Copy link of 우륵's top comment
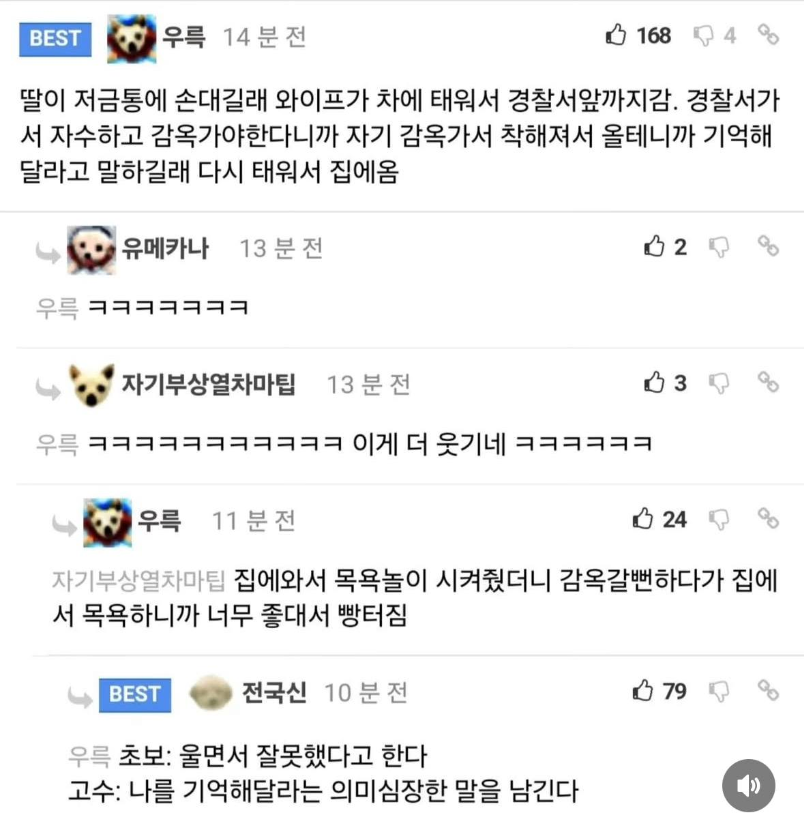804x830 pixels. [x=768, y=36]
